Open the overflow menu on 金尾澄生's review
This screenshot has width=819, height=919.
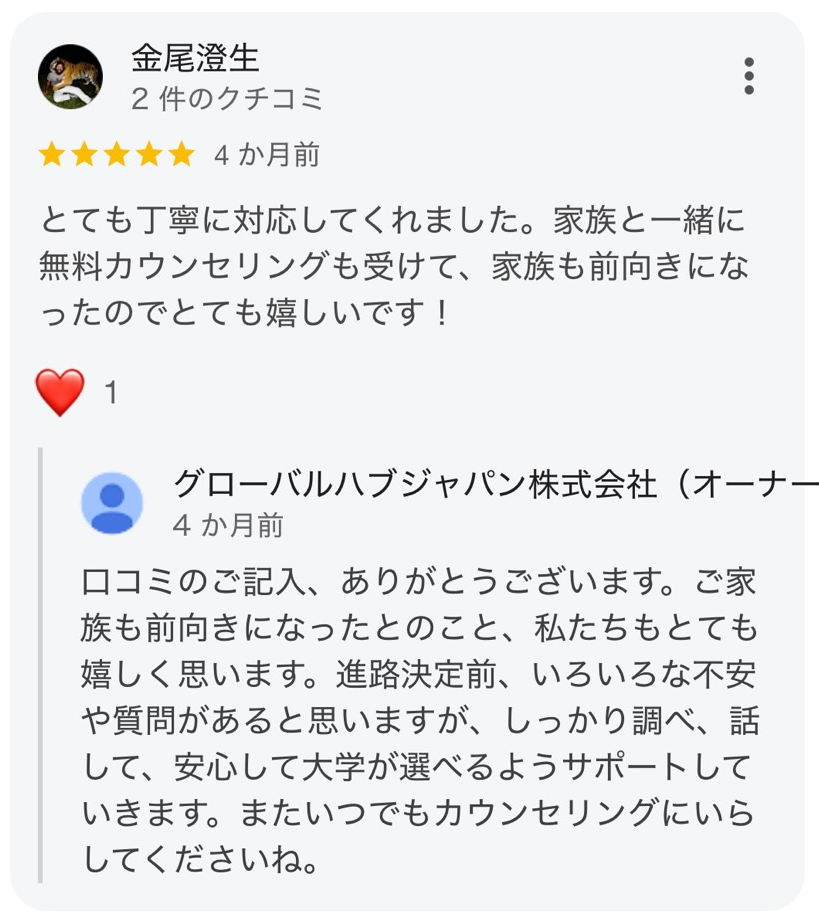pyautogui.click(x=749, y=77)
